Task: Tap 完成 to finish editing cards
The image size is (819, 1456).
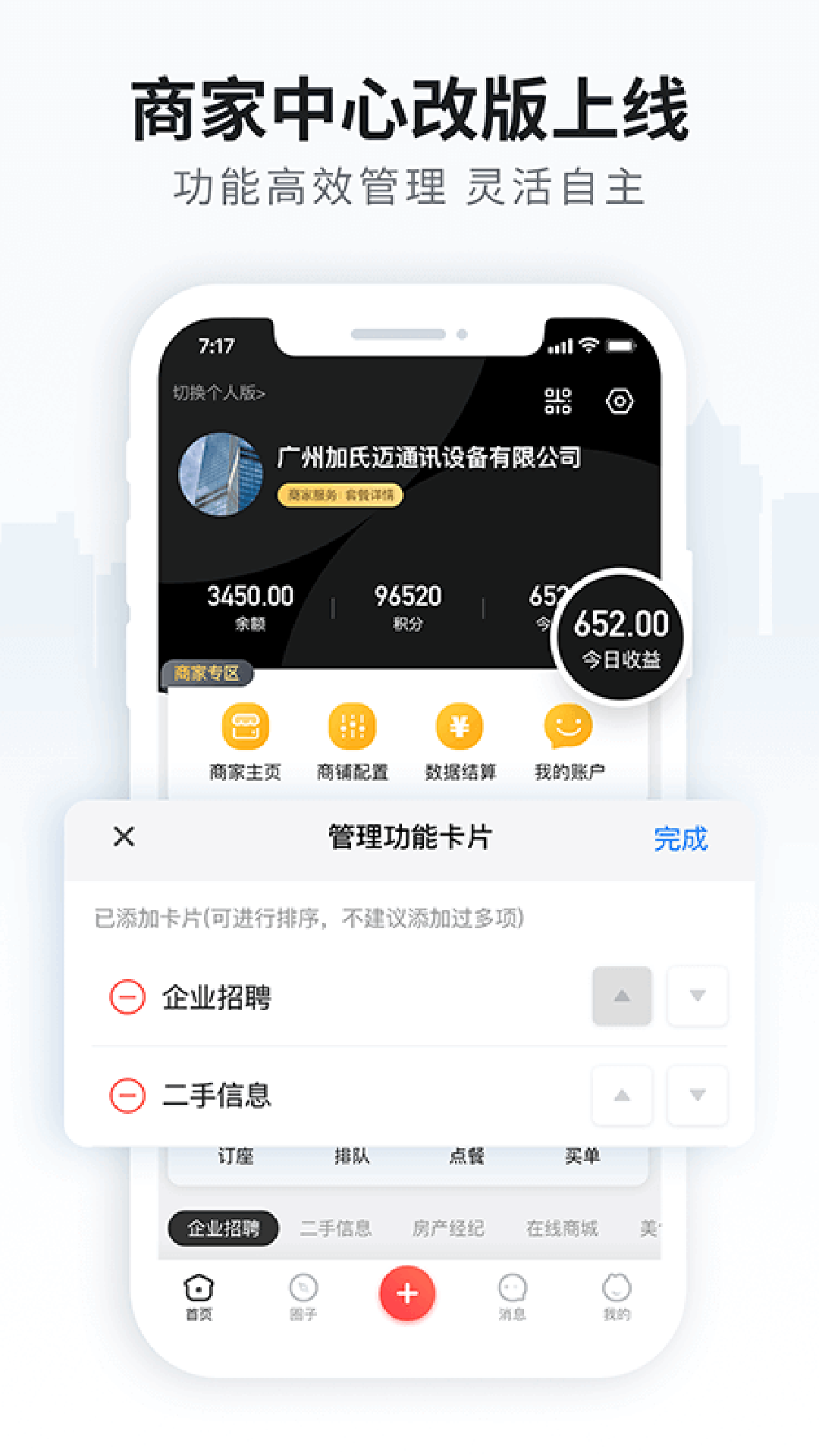Action: (x=680, y=838)
